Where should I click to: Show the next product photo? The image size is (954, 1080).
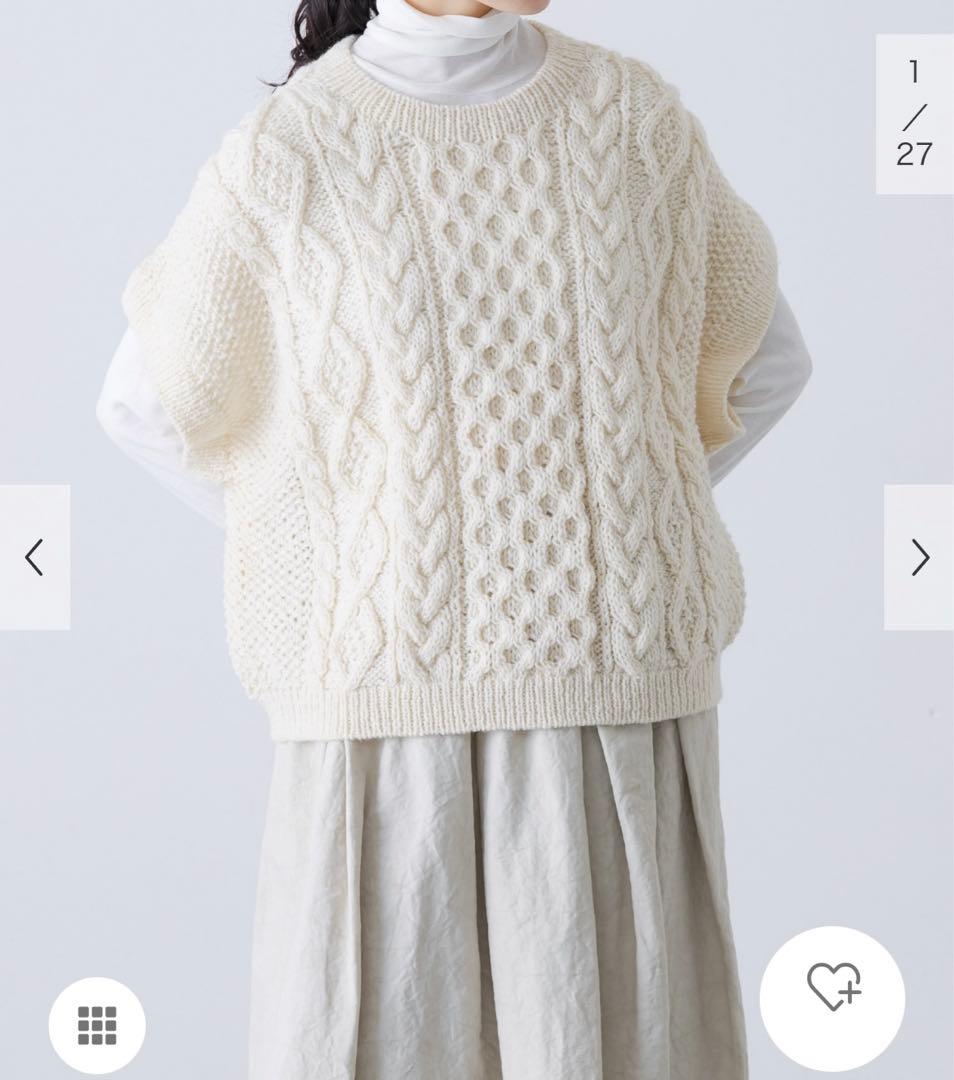[919, 557]
